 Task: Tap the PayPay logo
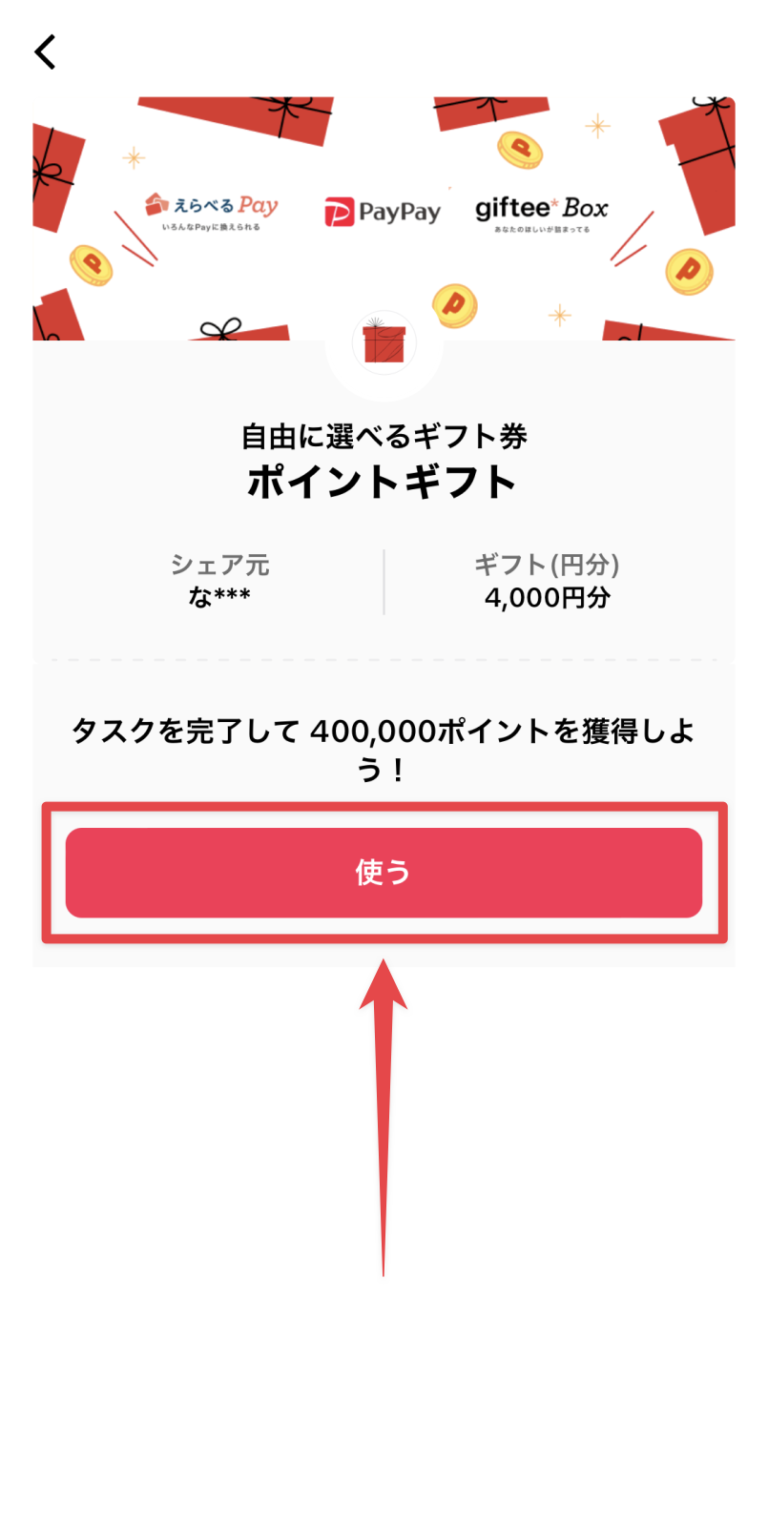(x=383, y=211)
